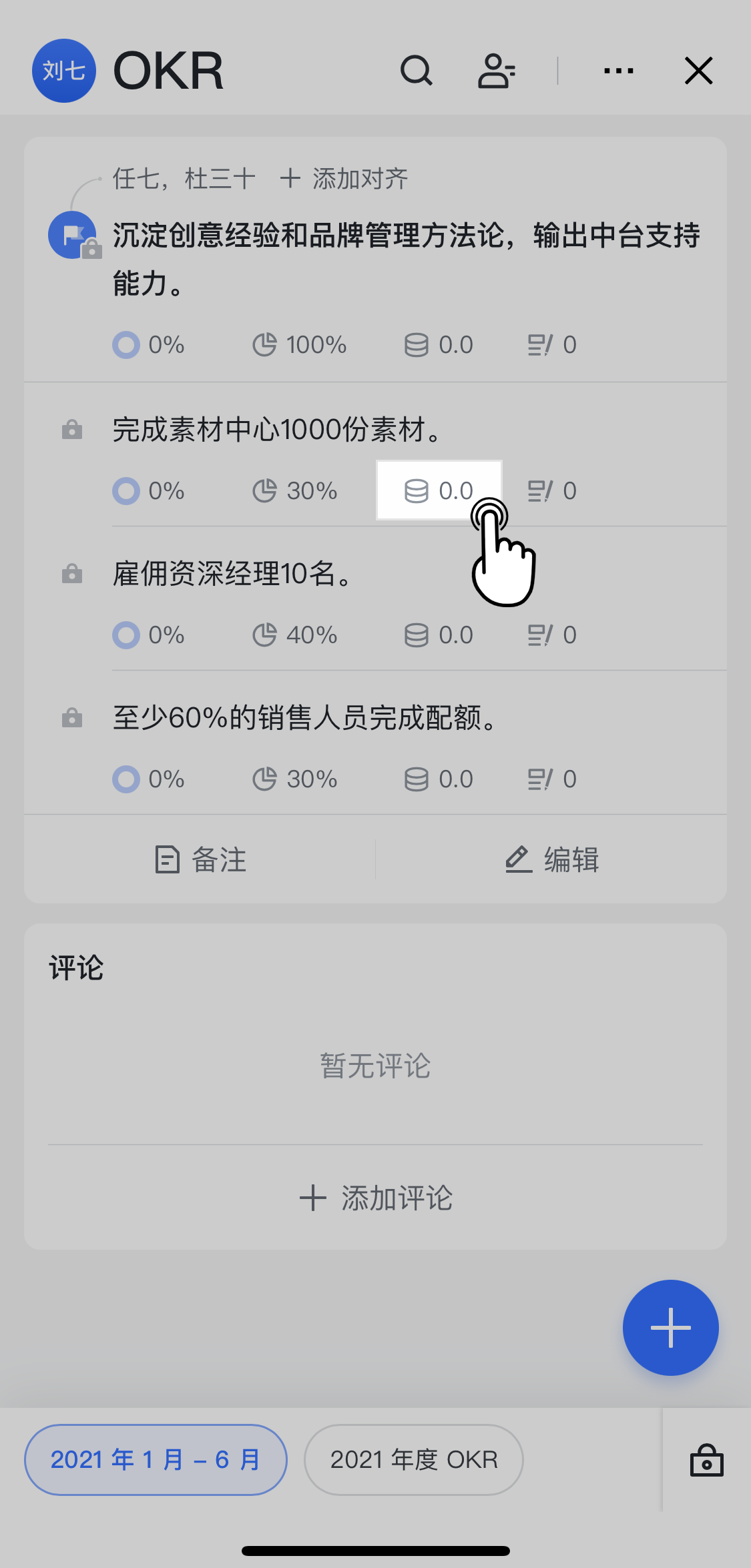Tap weight 40% for 雇佣资深经理10名
751x1568 pixels.
[x=295, y=635]
